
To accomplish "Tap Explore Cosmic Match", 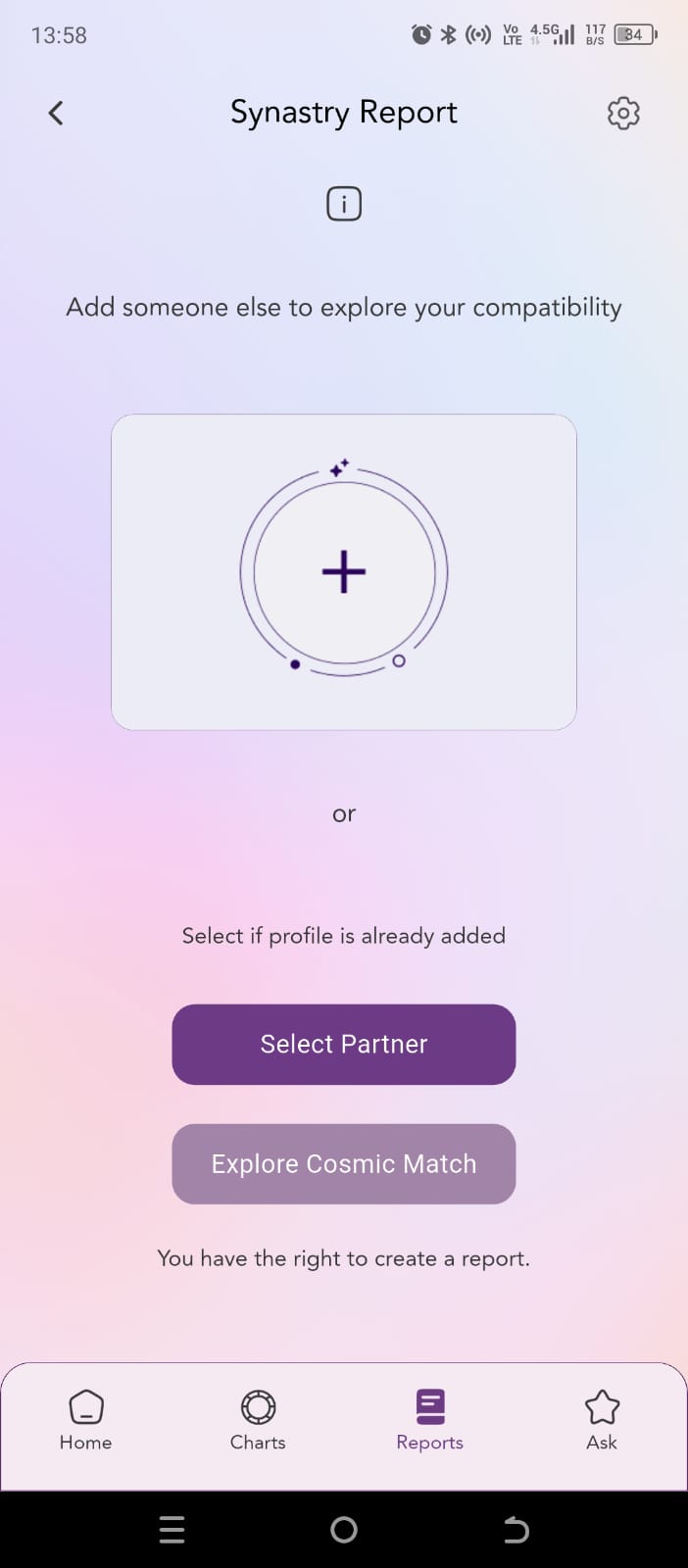I will coord(344,1164).
